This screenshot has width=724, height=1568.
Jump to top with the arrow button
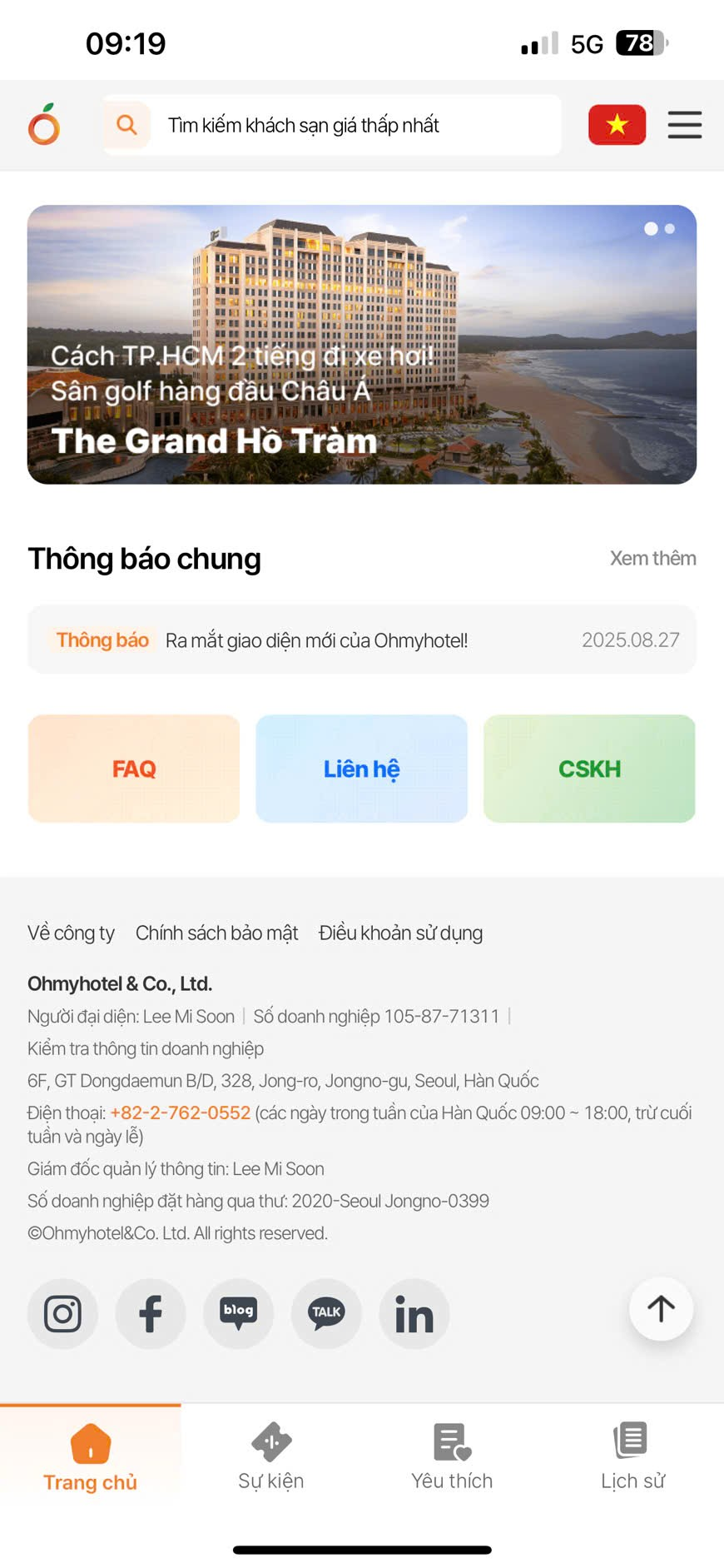[x=661, y=1309]
